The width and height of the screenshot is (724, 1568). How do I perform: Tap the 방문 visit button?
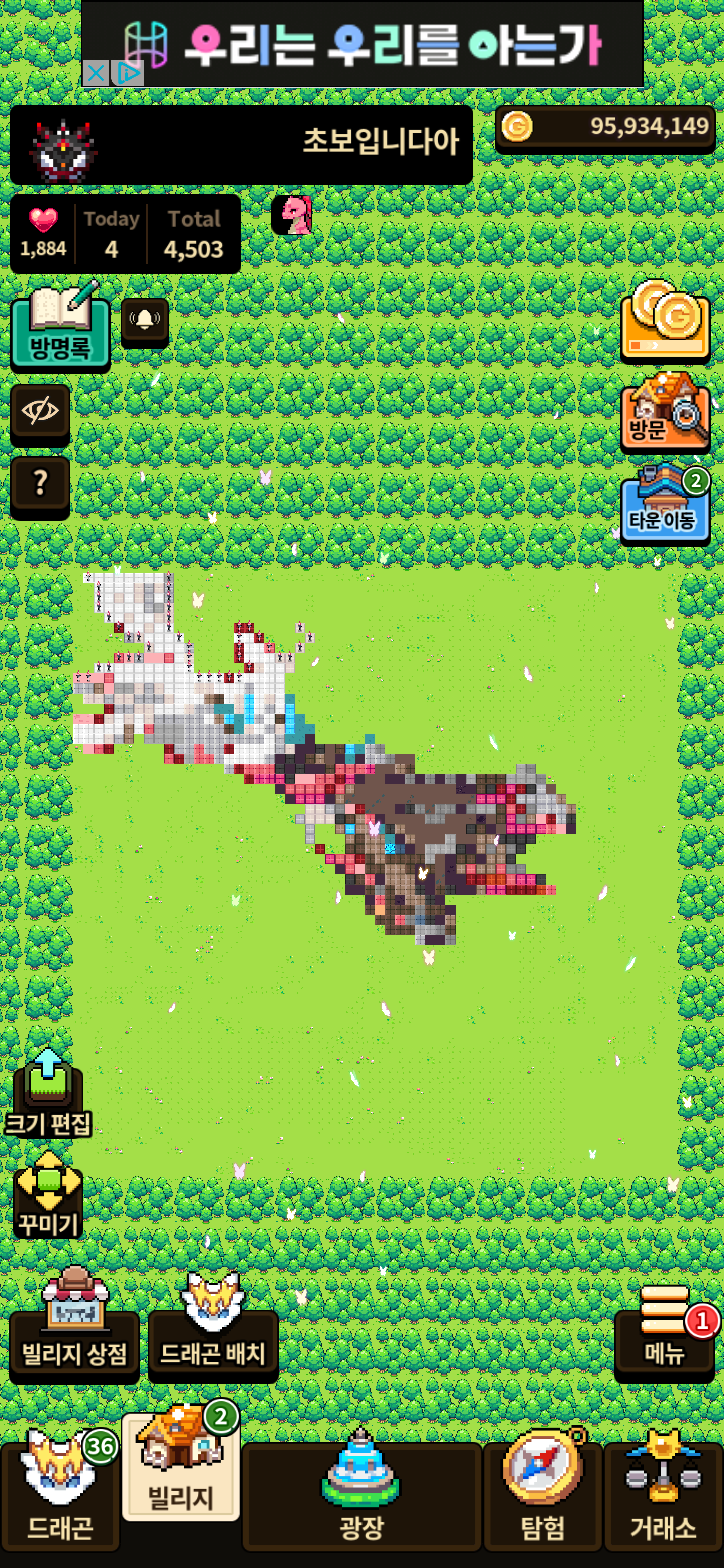click(665, 415)
